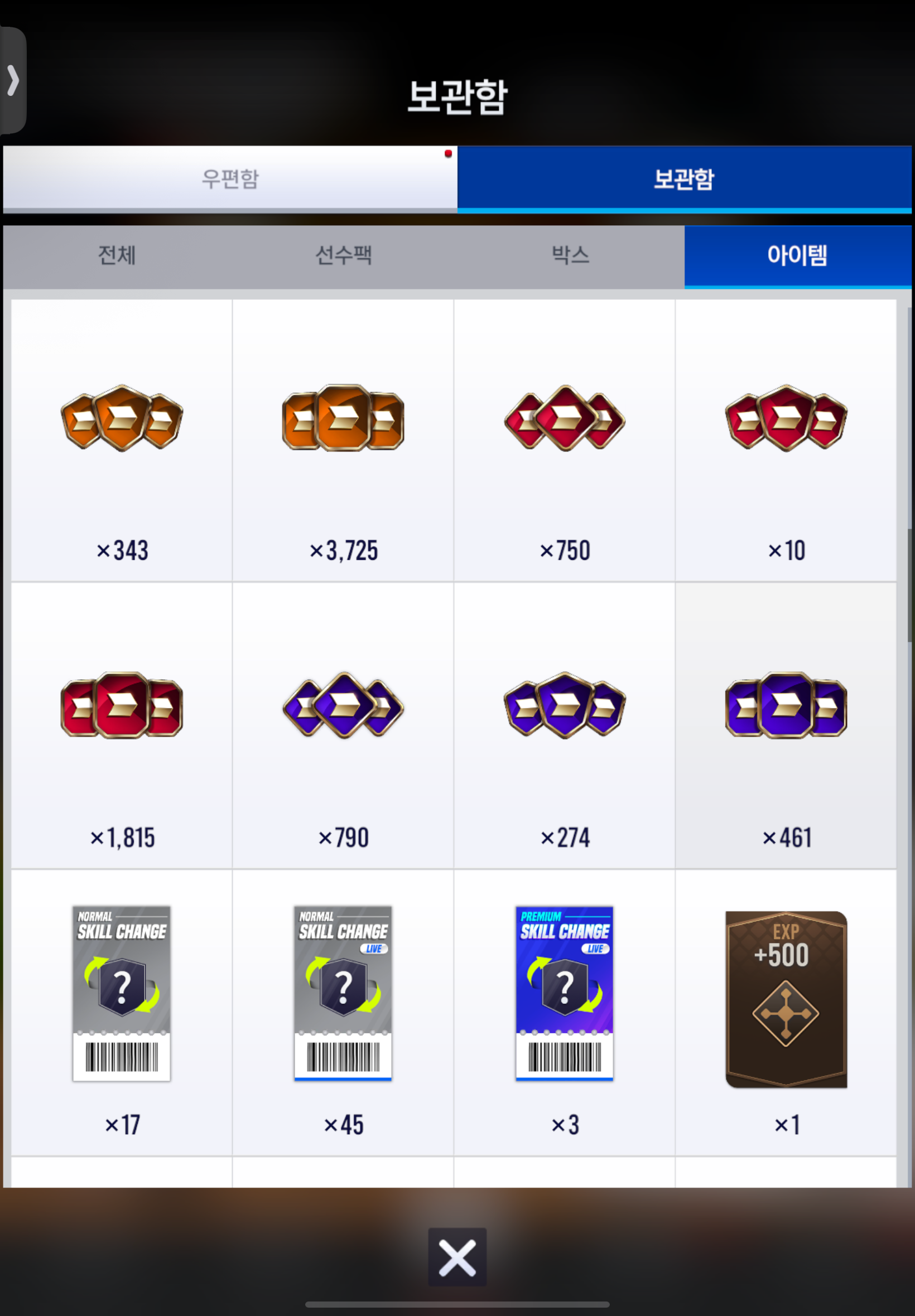Viewport: 915px width, 1316px height.
Task: Open Normal Skill Change Live ticket ×45
Action: tap(343, 1012)
